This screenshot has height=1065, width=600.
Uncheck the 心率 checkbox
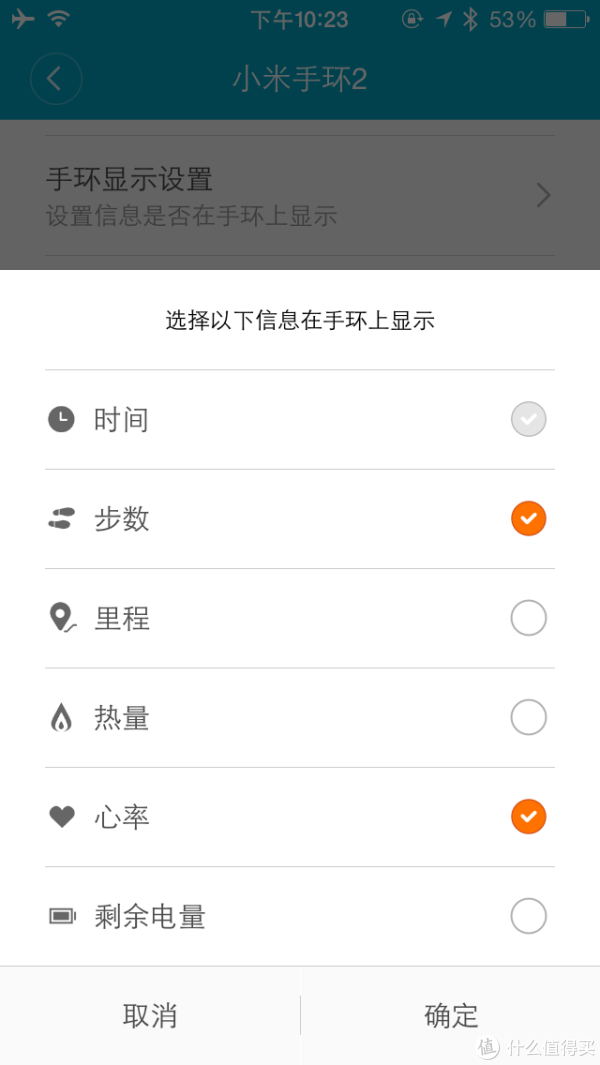(x=528, y=816)
